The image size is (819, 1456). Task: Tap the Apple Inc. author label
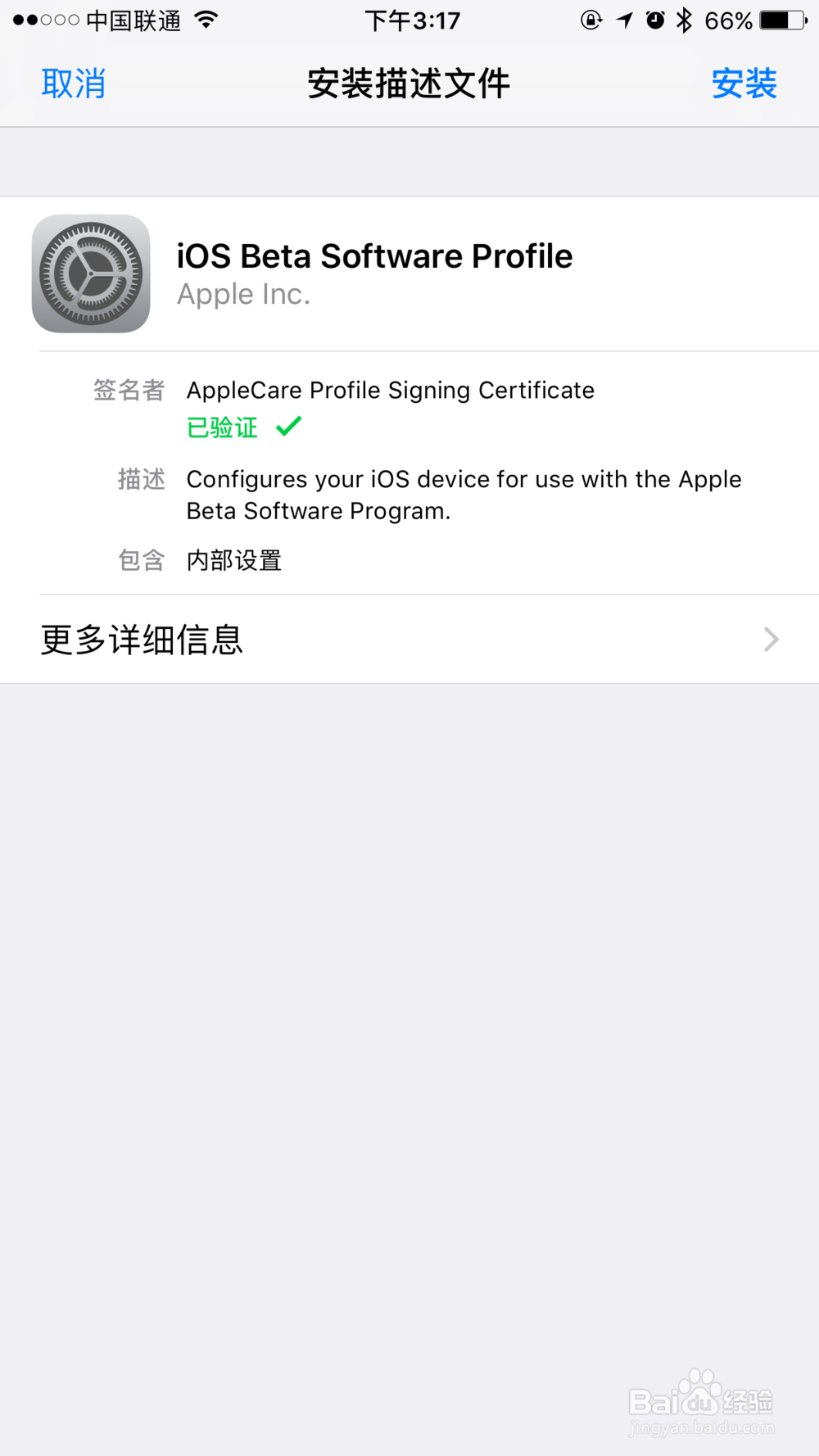coord(243,293)
